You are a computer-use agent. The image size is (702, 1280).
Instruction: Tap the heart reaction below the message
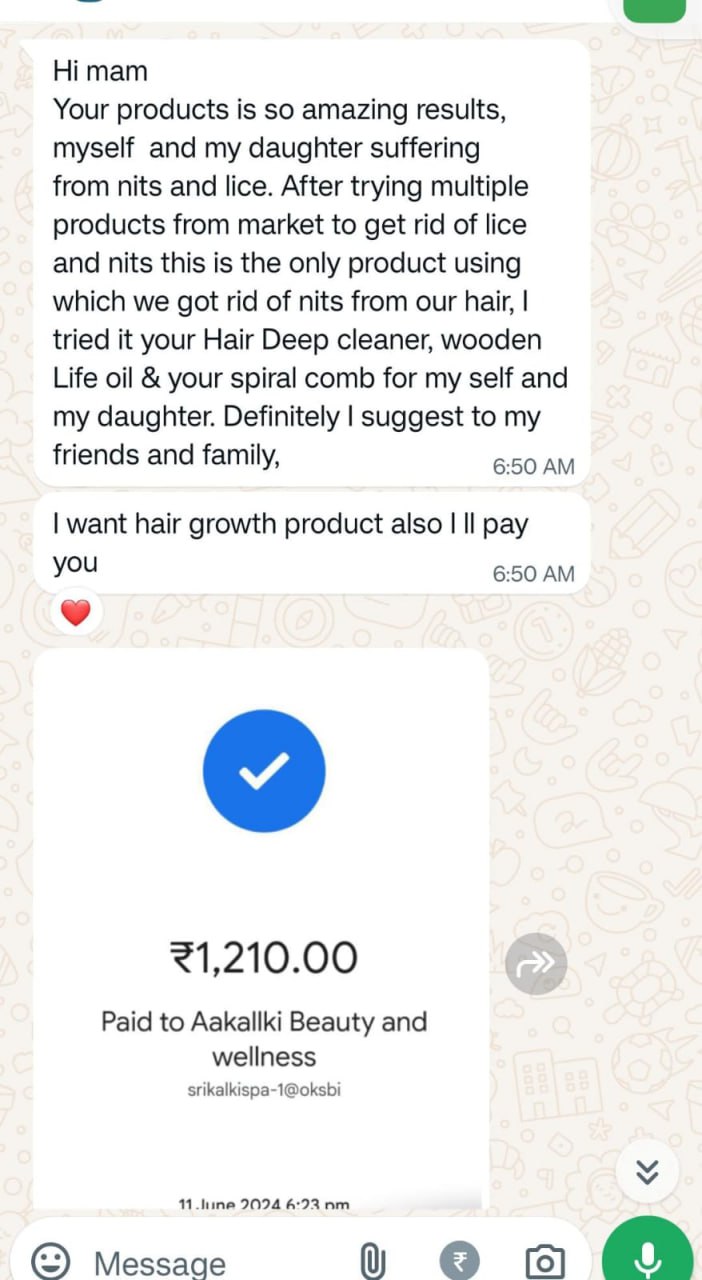click(76, 612)
